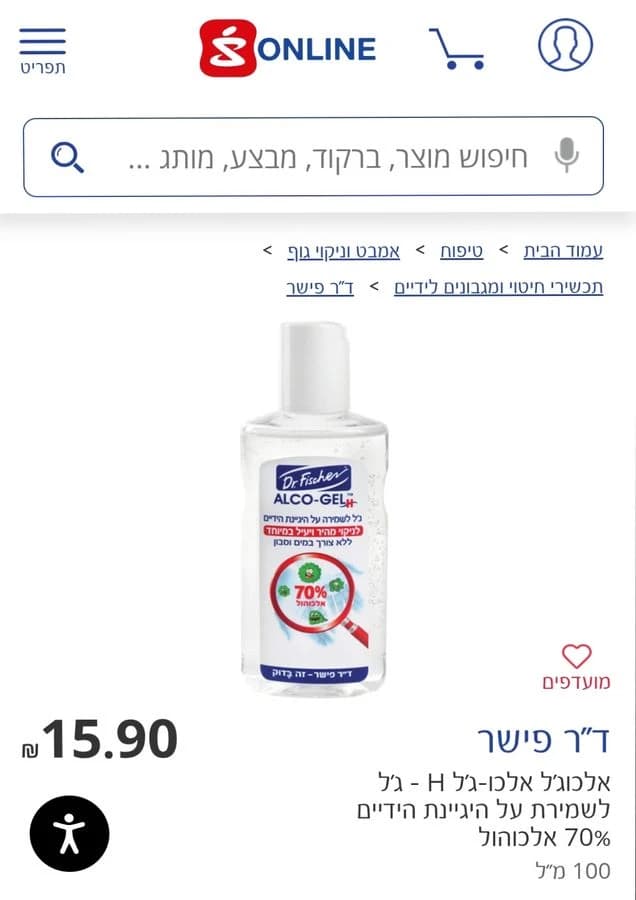The width and height of the screenshot is (636, 900).
Task: Tap the Shufersal Online logo to go home
Action: coord(288,48)
